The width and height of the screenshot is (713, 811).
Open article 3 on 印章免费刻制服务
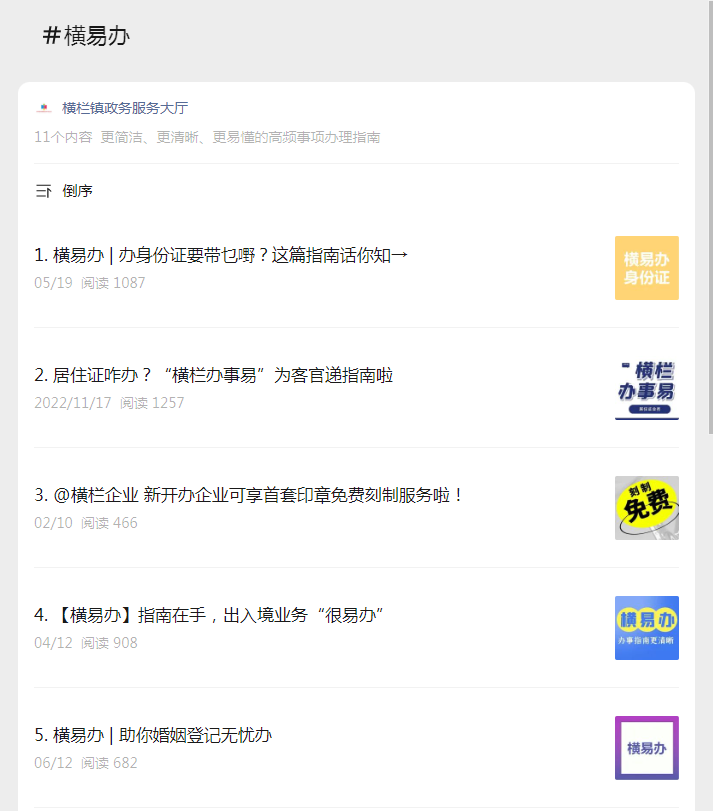click(250, 496)
